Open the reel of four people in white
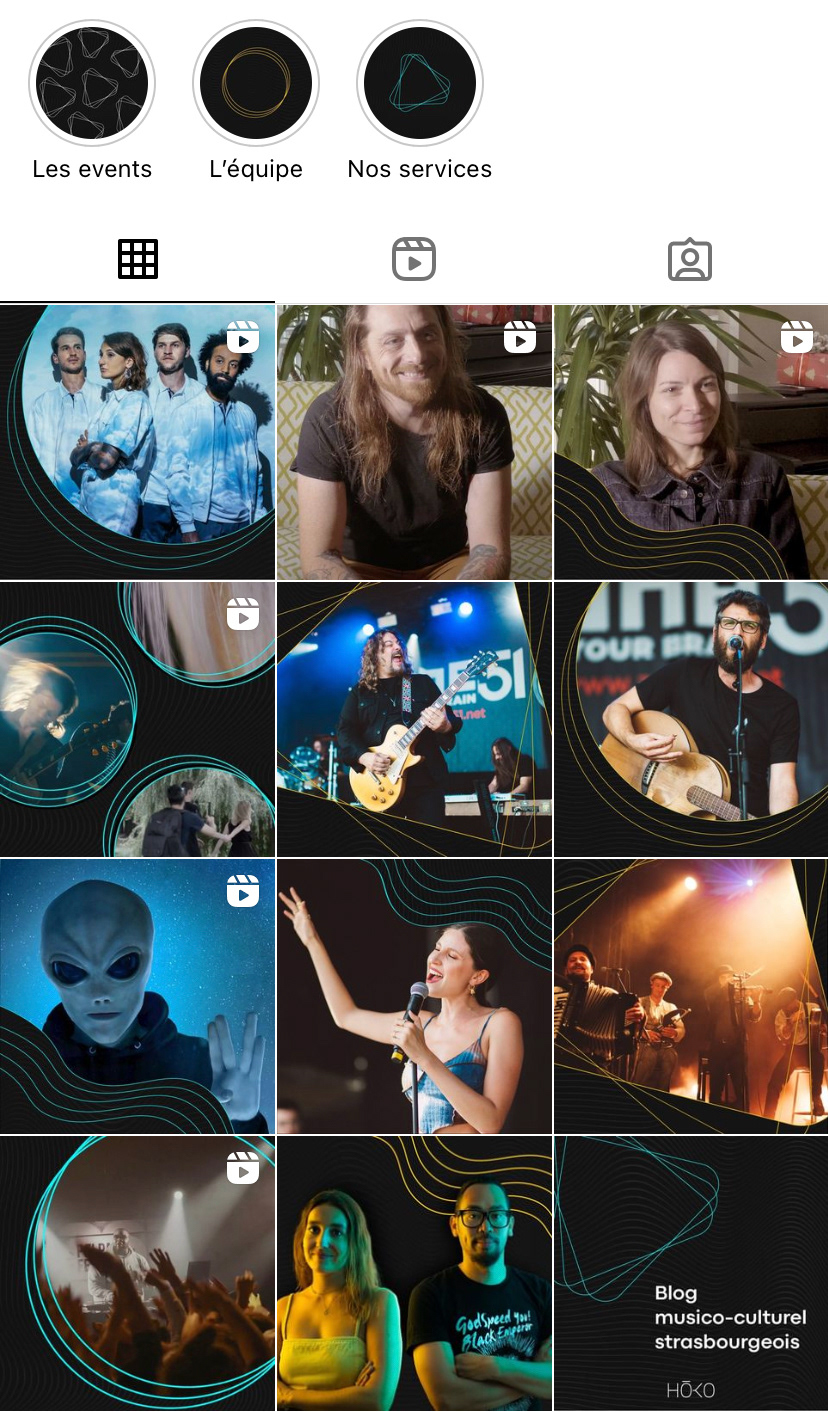The image size is (828, 1412). point(137,442)
